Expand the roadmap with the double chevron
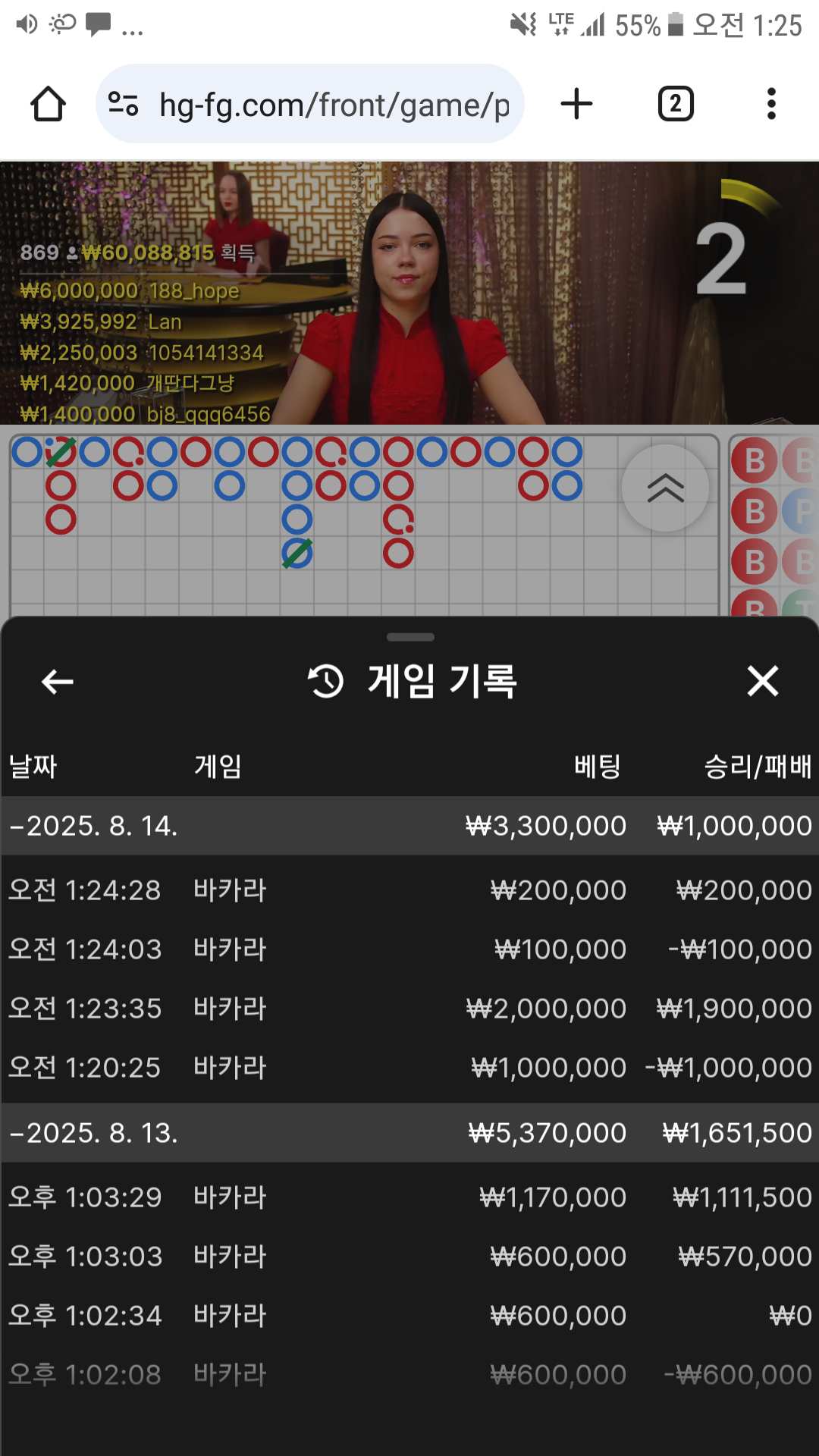 pos(665,488)
